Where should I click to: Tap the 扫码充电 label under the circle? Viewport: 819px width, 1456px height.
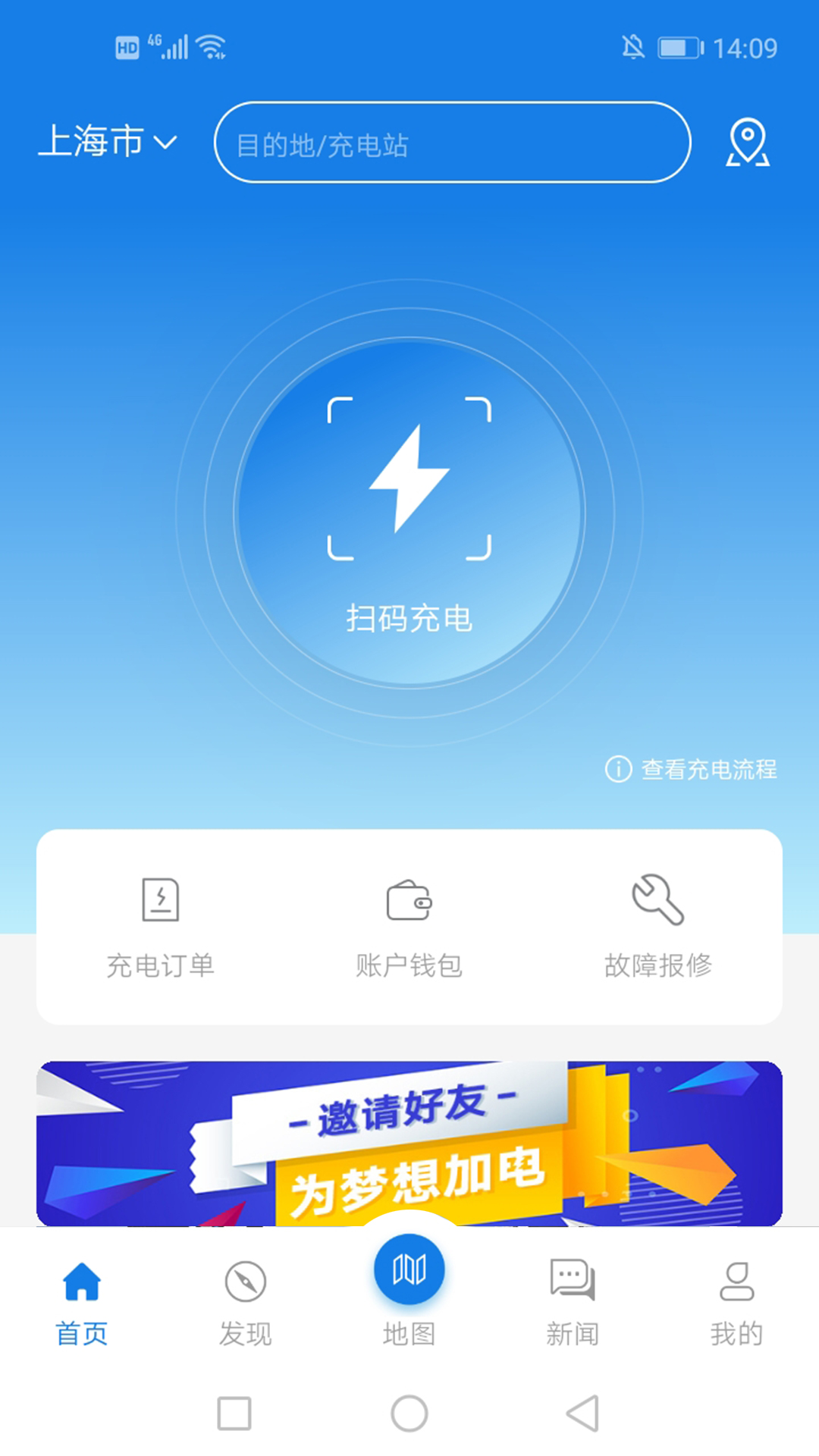[x=409, y=620]
